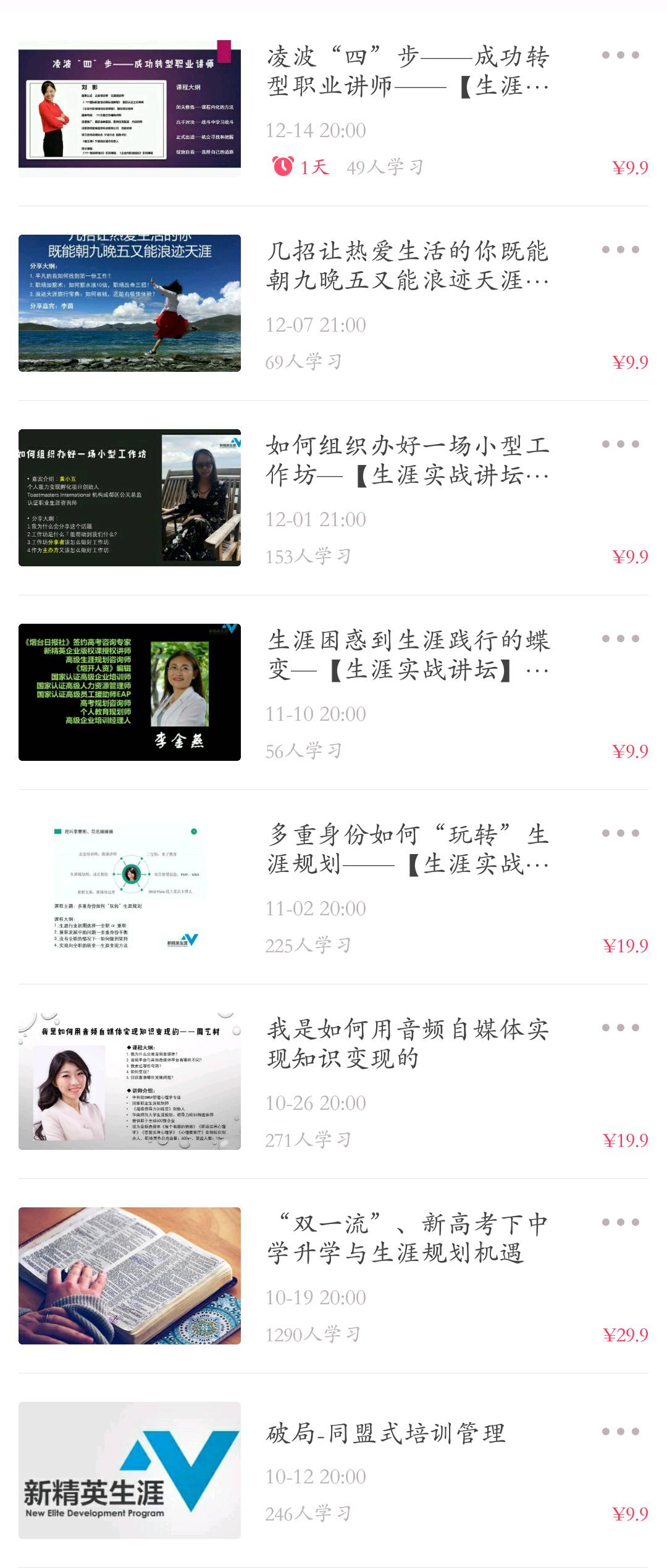Show more options for 几招让热爱生活的你 course
This screenshot has width=667, height=1568.
pyautogui.click(x=620, y=249)
